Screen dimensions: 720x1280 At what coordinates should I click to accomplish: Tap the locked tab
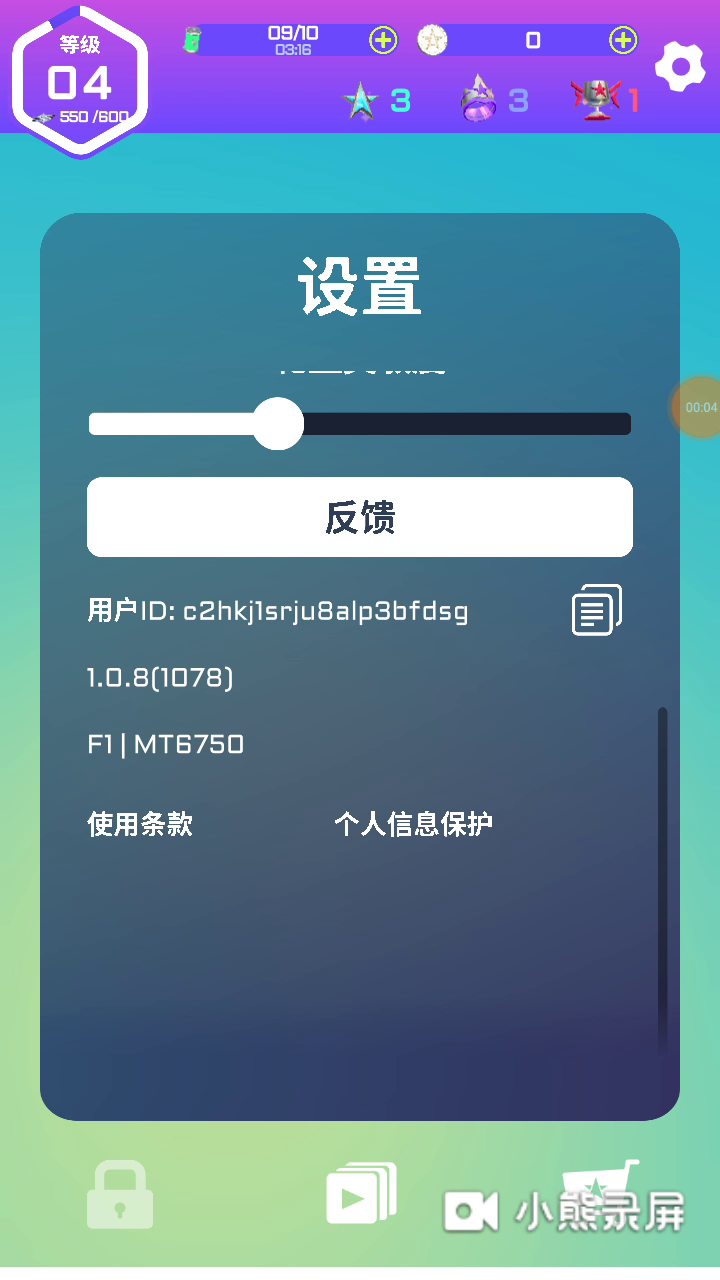click(x=120, y=1194)
